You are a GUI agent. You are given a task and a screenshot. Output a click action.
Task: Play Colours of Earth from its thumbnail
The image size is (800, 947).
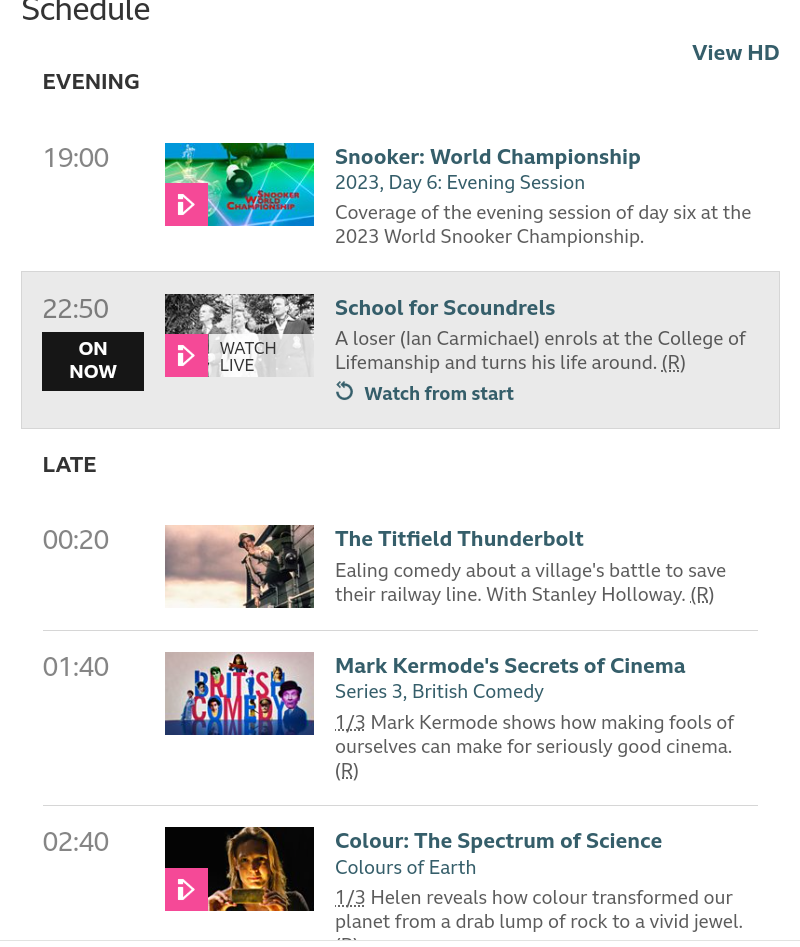click(x=239, y=868)
